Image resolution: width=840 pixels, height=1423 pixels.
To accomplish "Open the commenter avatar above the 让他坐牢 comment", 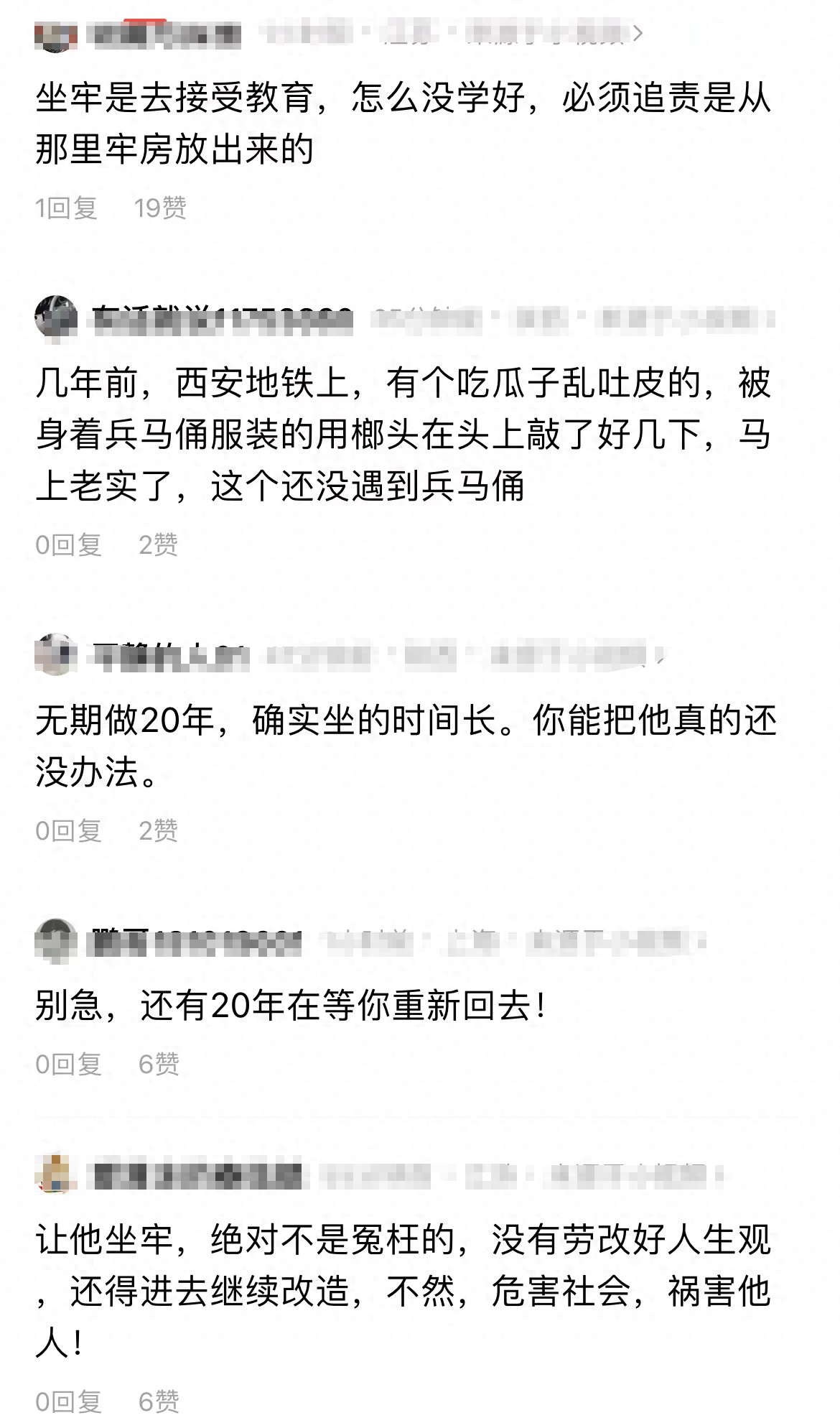I will 55,1175.
